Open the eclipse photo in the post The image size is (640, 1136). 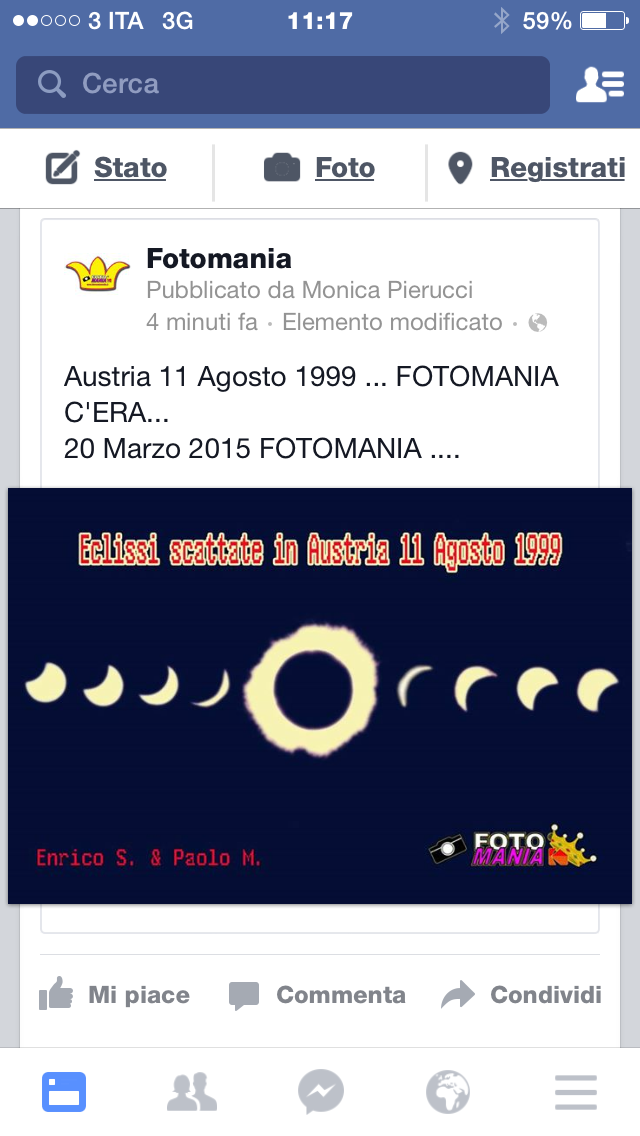(x=320, y=695)
